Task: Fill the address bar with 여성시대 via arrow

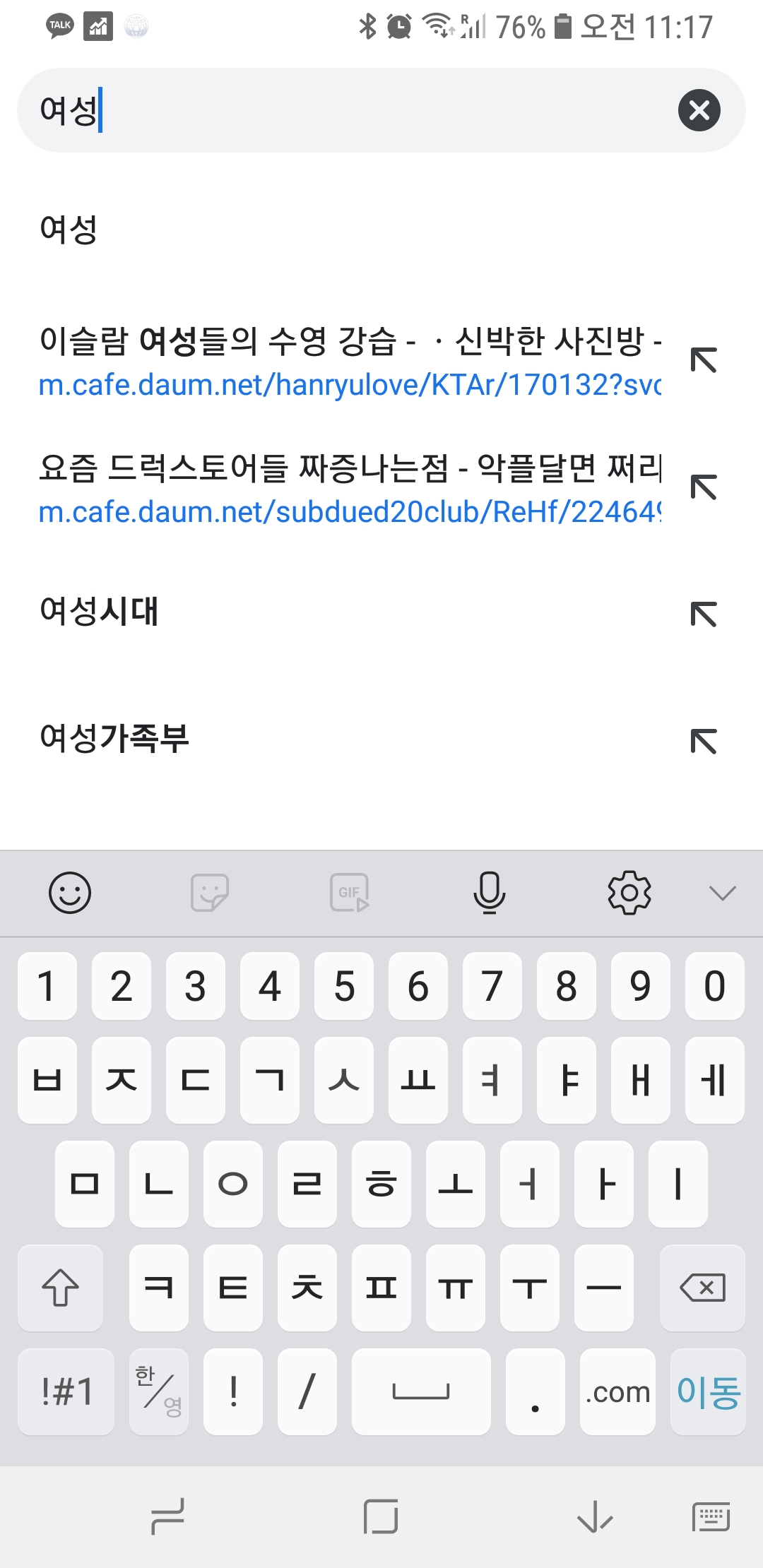Action: [x=703, y=614]
